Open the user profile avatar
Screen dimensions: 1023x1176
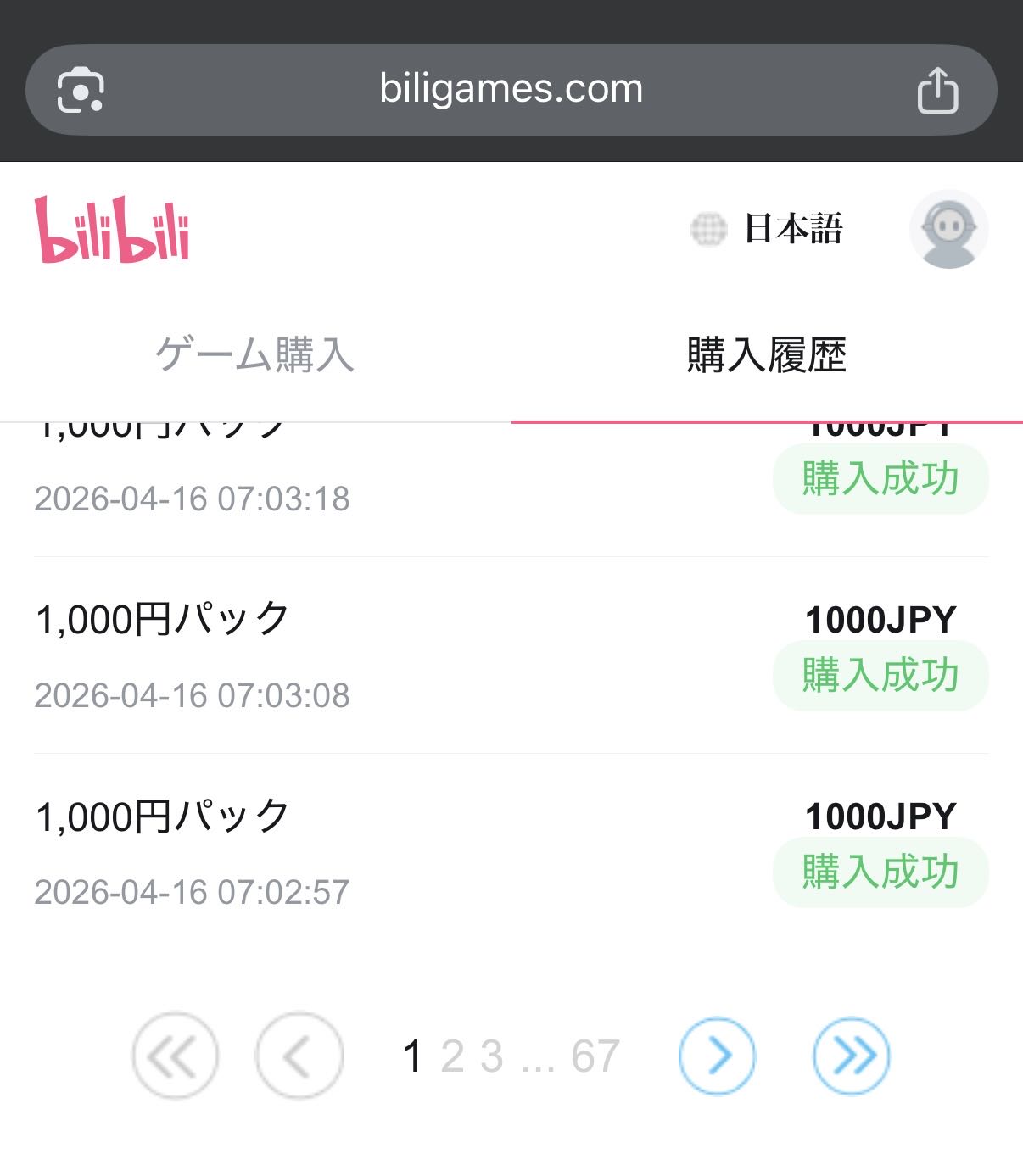(x=948, y=229)
